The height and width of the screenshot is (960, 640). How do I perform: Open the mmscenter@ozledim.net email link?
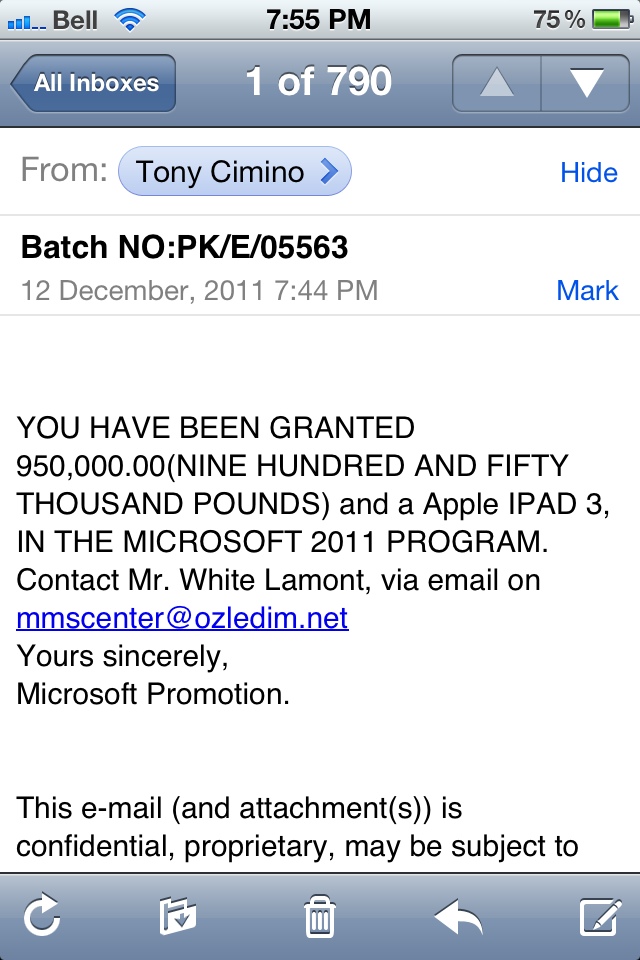[x=182, y=618]
